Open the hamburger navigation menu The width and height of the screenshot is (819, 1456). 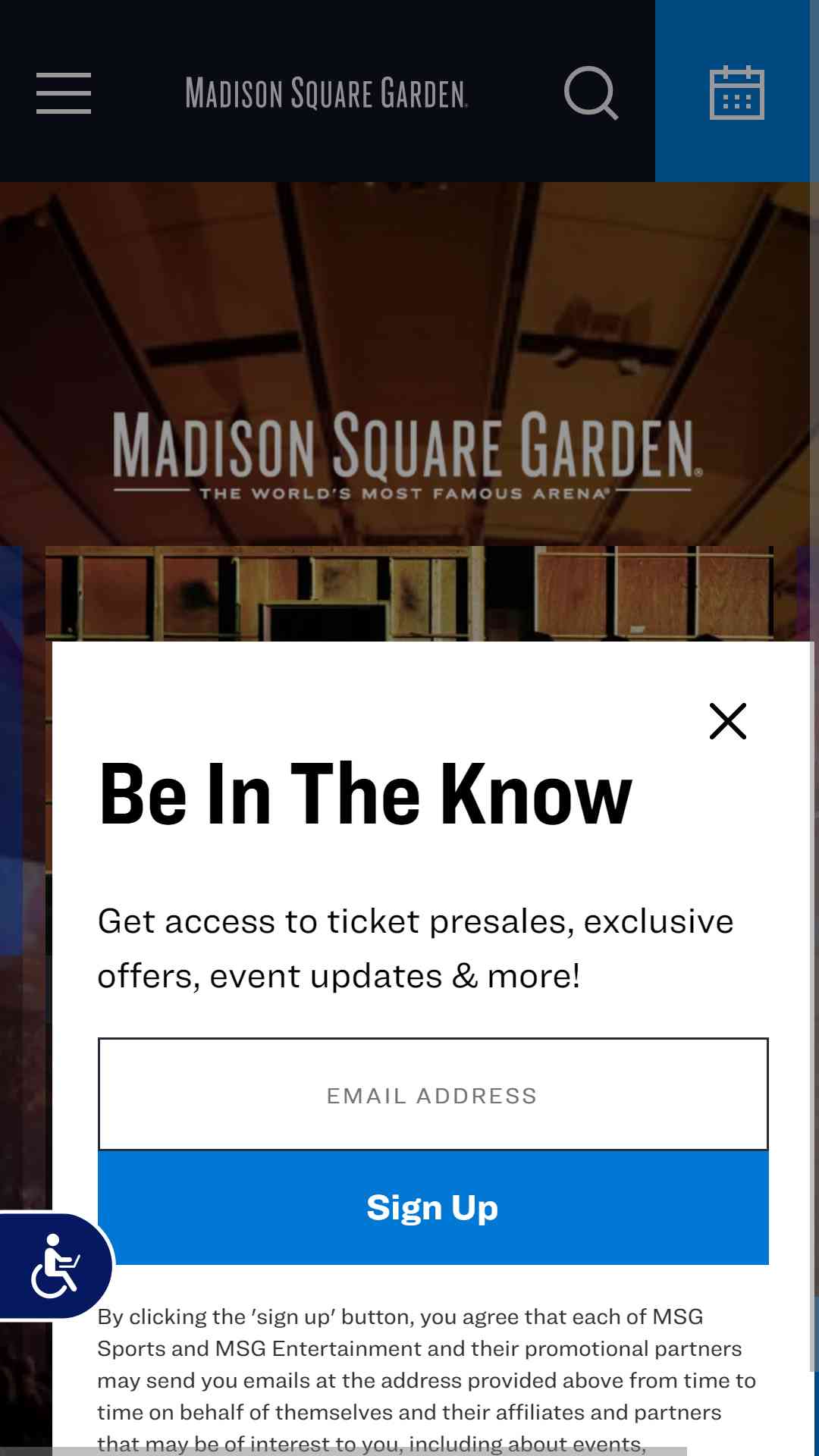(x=64, y=93)
